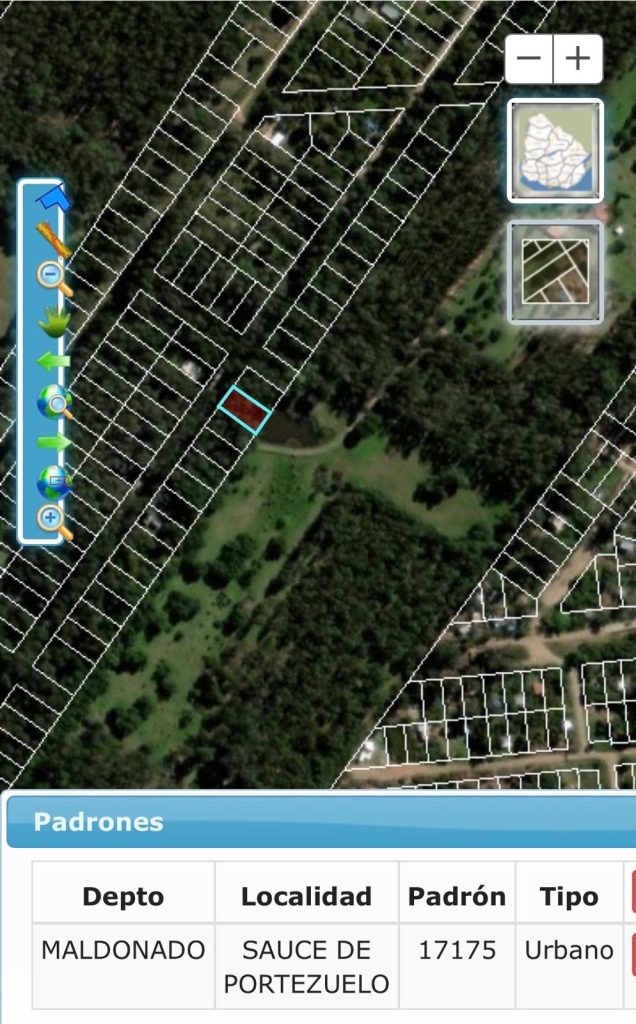Enable the green hand pan tool
This screenshot has width=636, height=1024.
(54, 321)
